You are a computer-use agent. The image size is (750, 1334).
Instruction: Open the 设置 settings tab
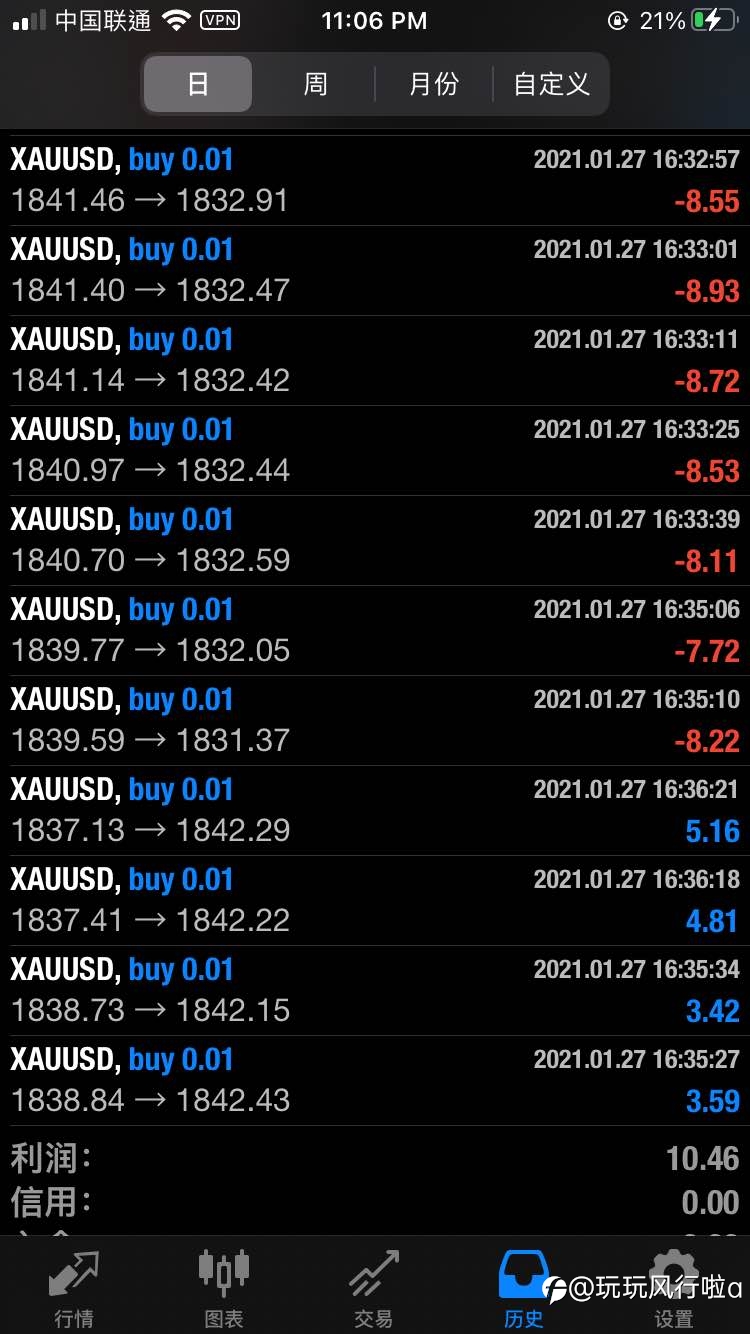point(674,1289)
